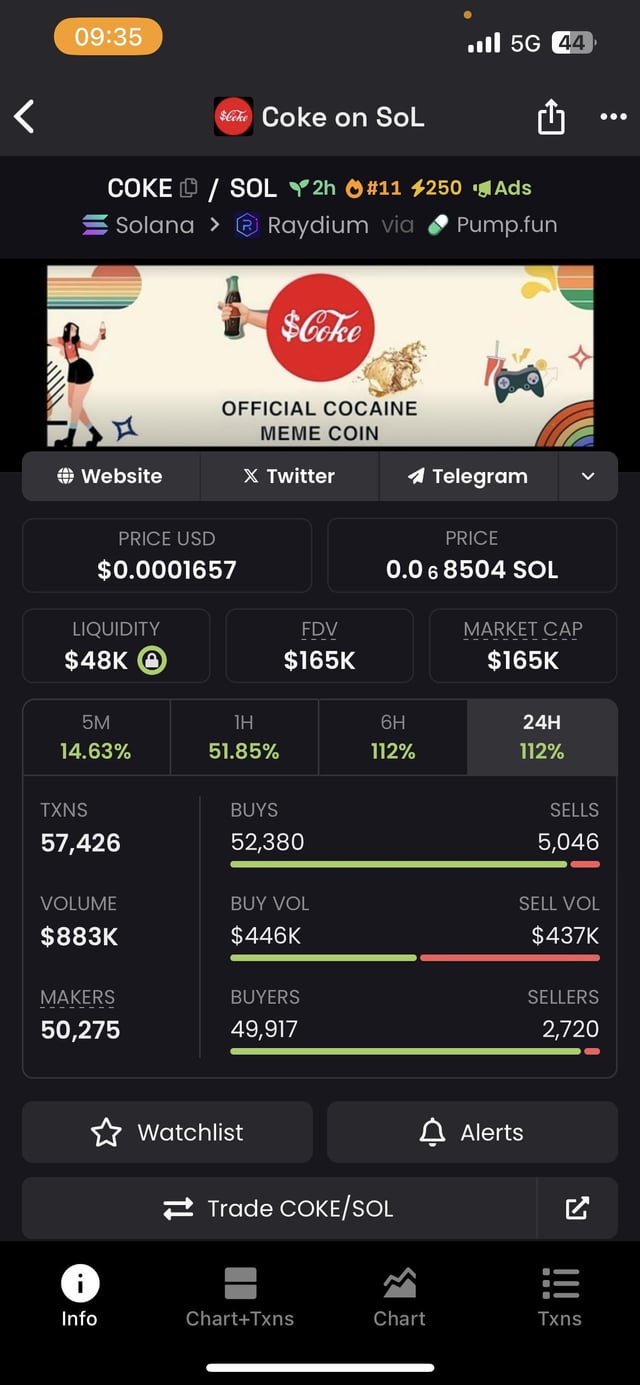The width and height of the screenshot is (640, 1385).
Task: Share the Coke on SoL page
Action: point(551,118)
